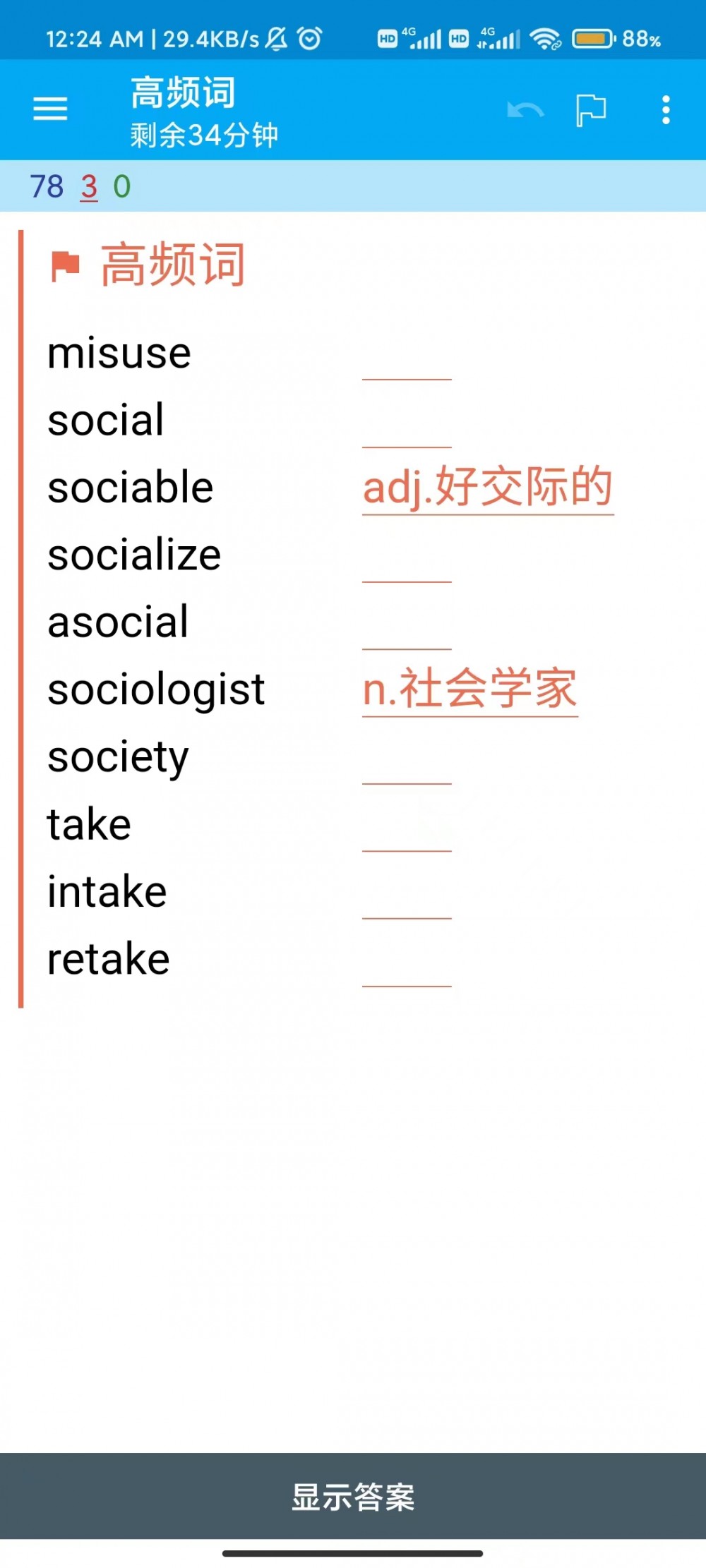Screen dimensions: 706x1568
Task: Reveal the hidden blank beside asocial
Action: [407, 628]
